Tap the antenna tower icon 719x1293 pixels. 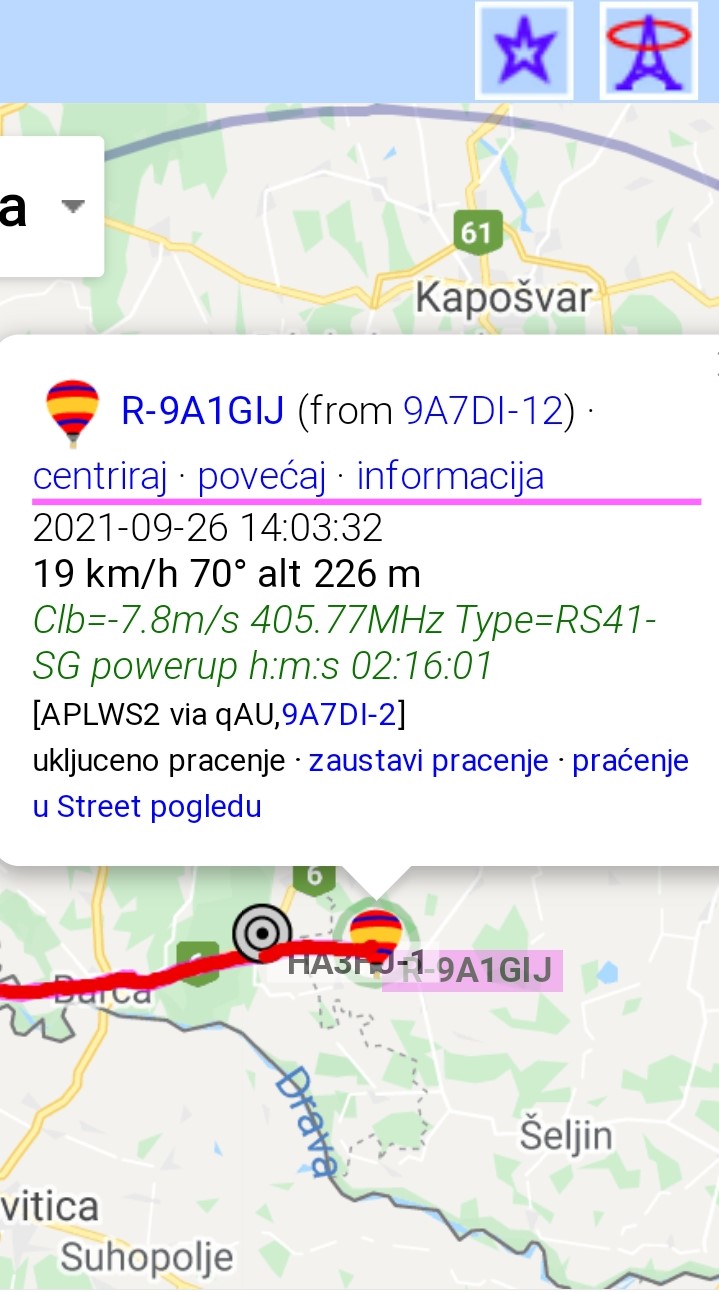[648, 50]
